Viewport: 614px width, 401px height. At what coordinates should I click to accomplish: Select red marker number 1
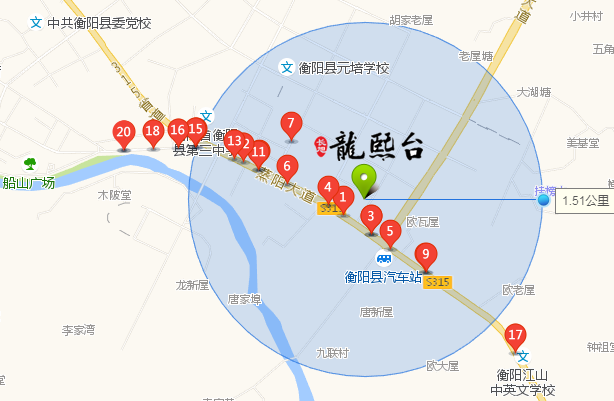click(x=343, y=198)
